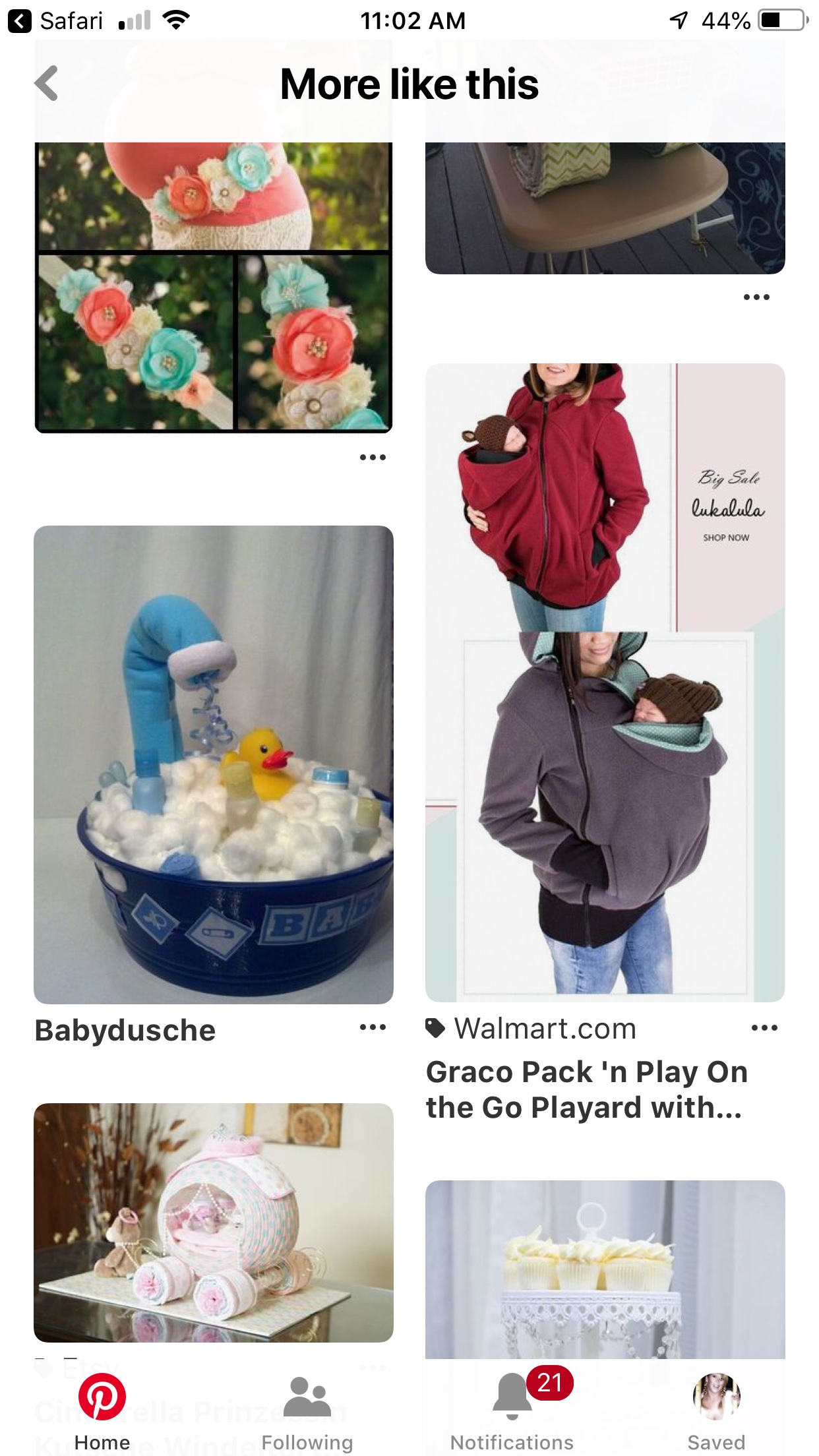Switch to the Following tab

click(x=307, y=1412)
